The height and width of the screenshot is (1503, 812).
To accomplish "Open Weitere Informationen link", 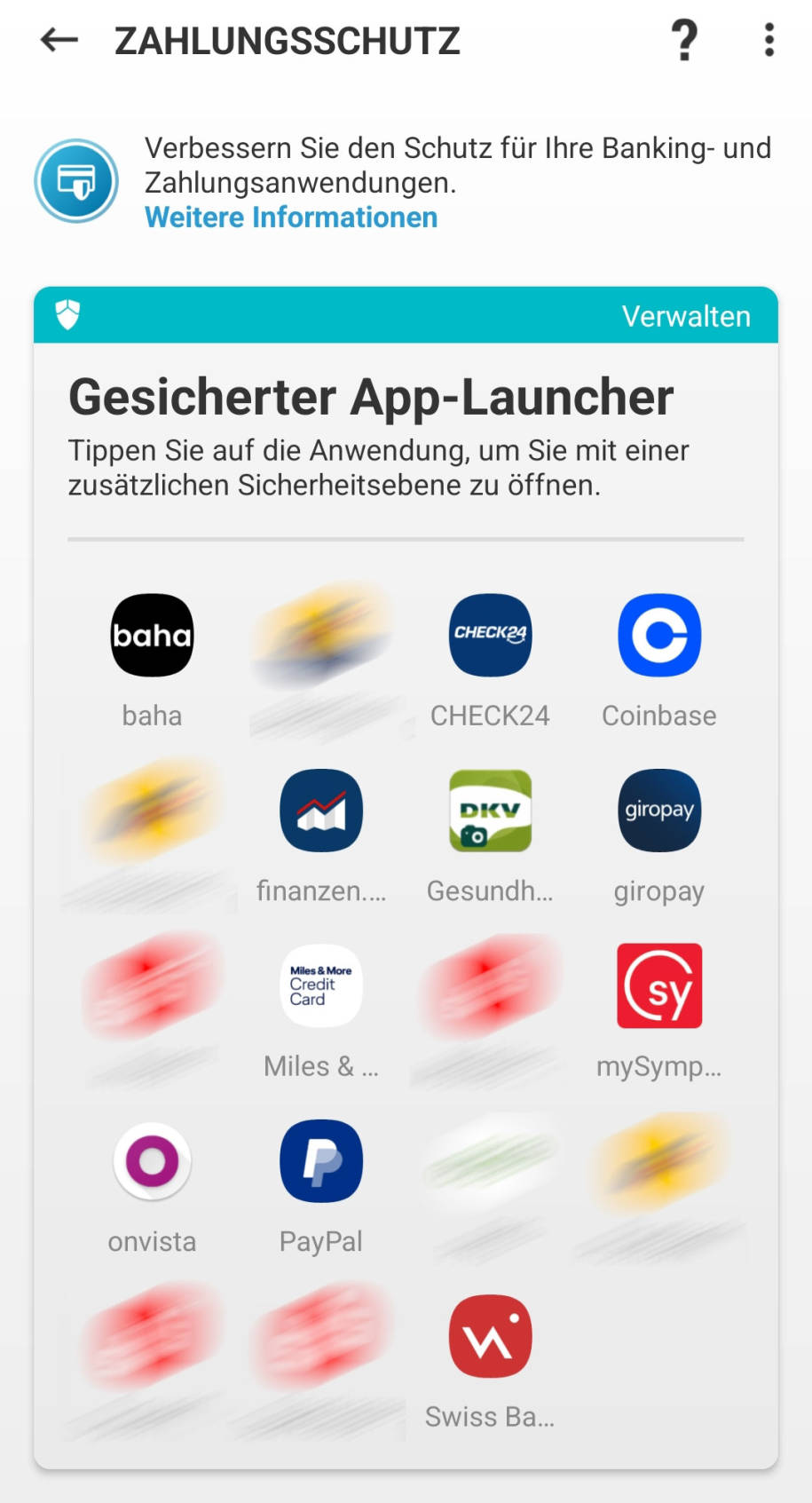I will (x=291, y=218).
